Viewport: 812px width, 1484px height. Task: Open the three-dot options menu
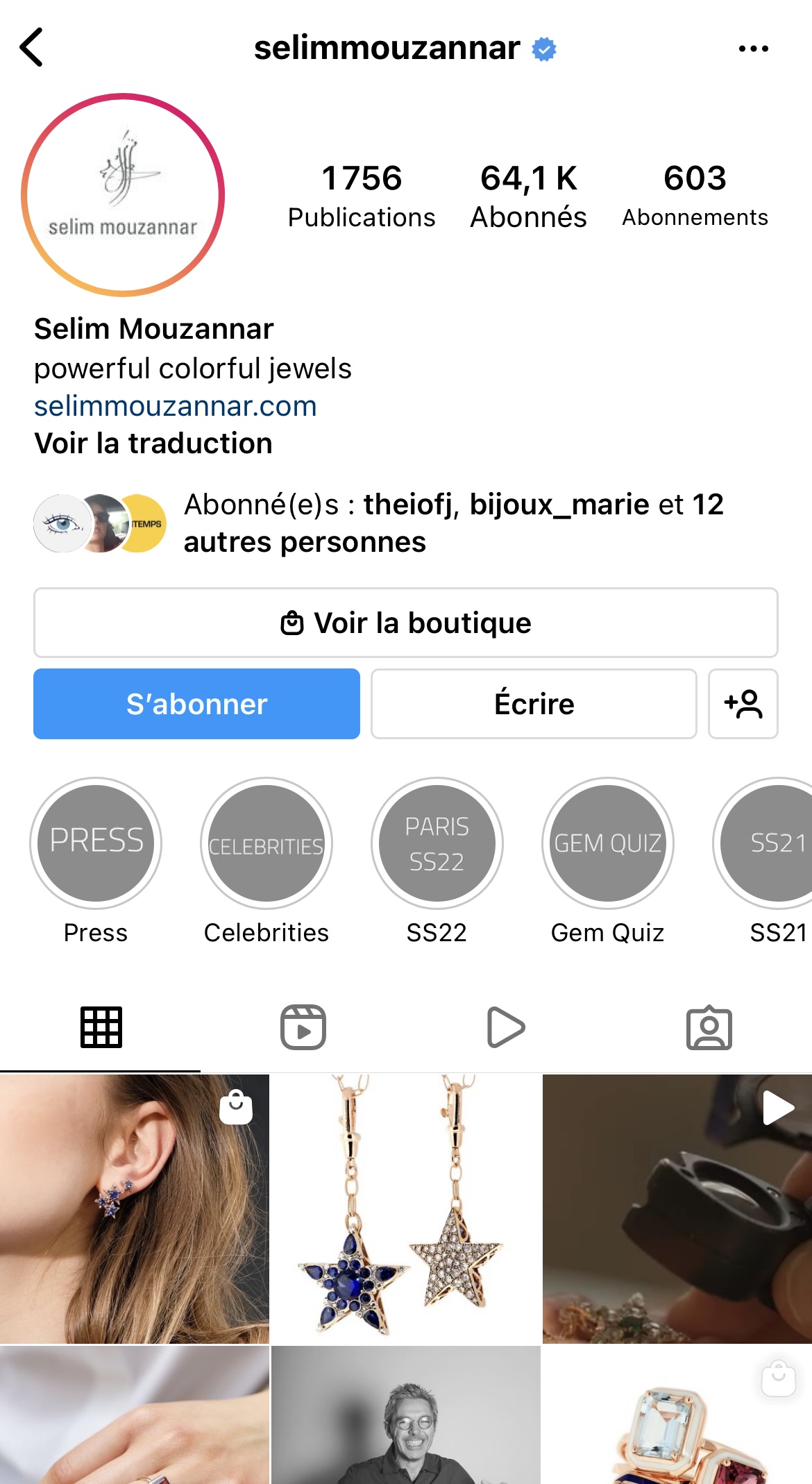754,49
